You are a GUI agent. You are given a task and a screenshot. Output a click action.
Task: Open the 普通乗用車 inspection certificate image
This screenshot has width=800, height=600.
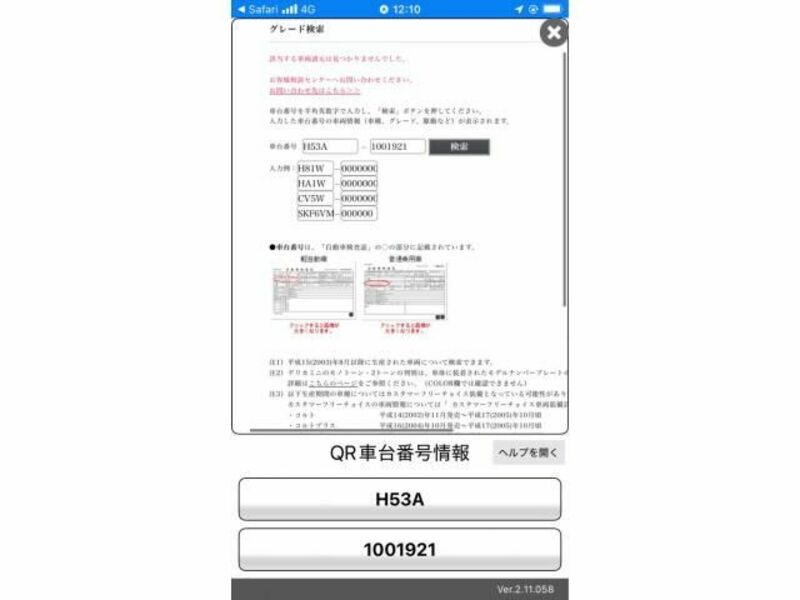[x=405, y=292]
